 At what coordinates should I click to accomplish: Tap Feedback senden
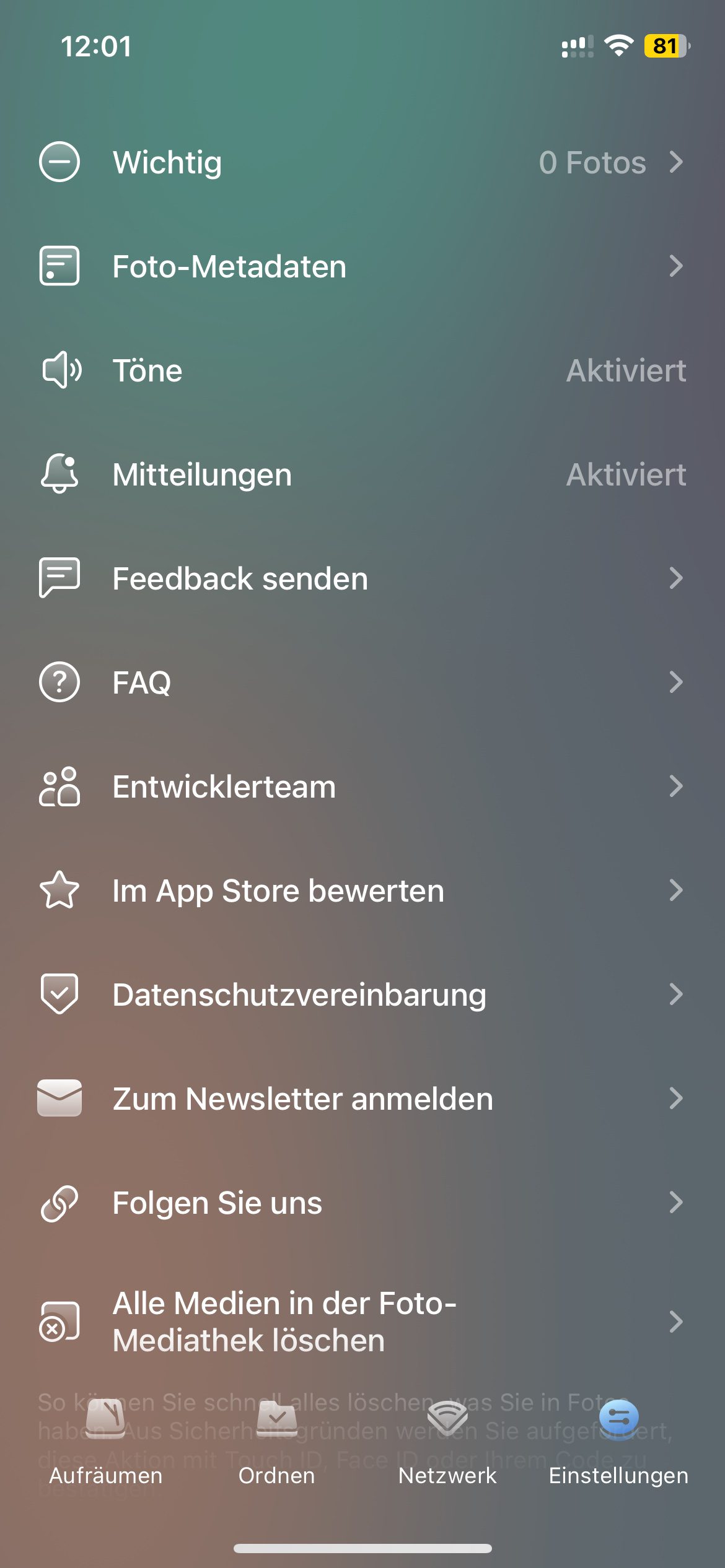(362, 579)
